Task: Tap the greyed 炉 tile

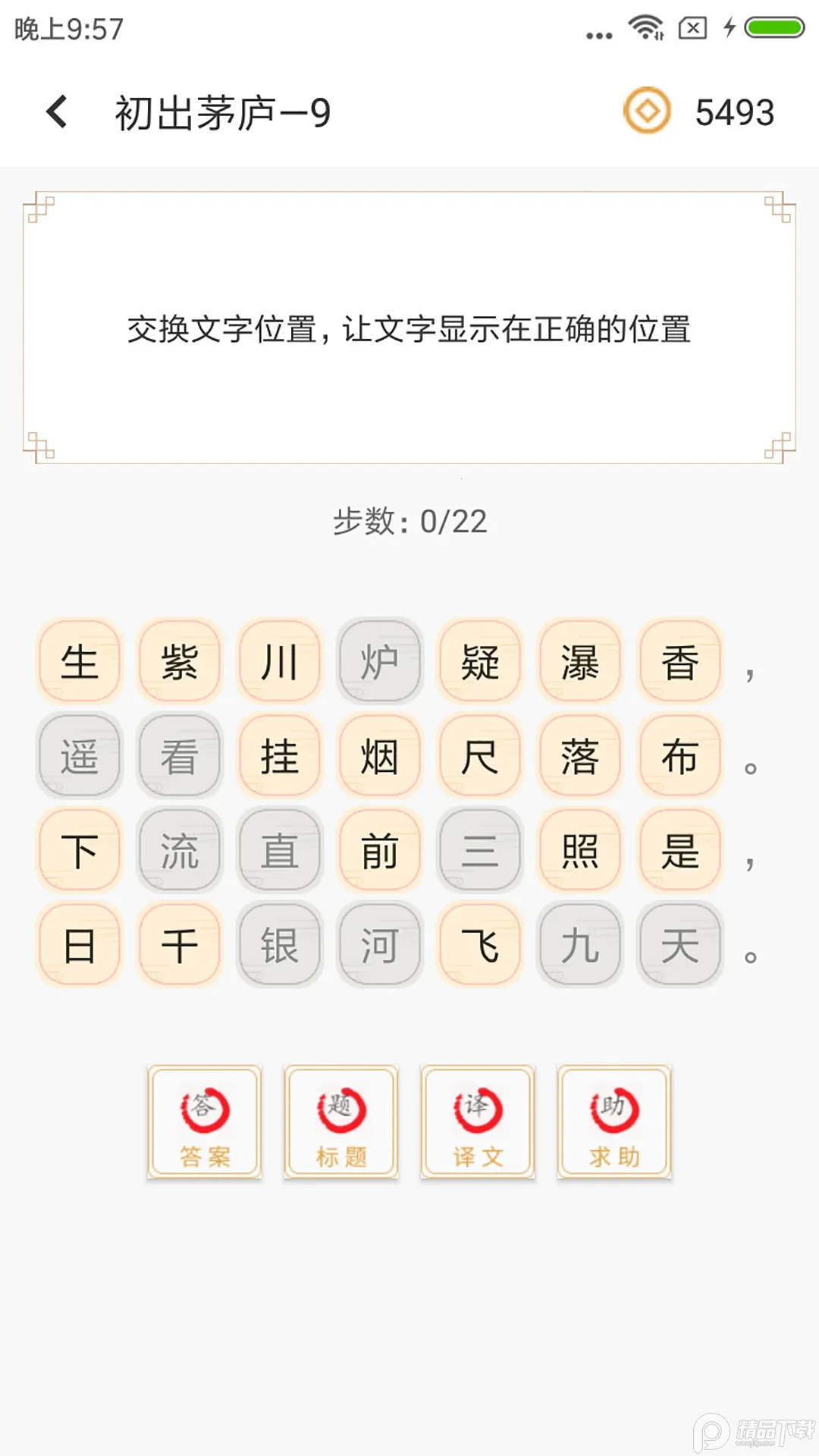Action: click(379, 661)
